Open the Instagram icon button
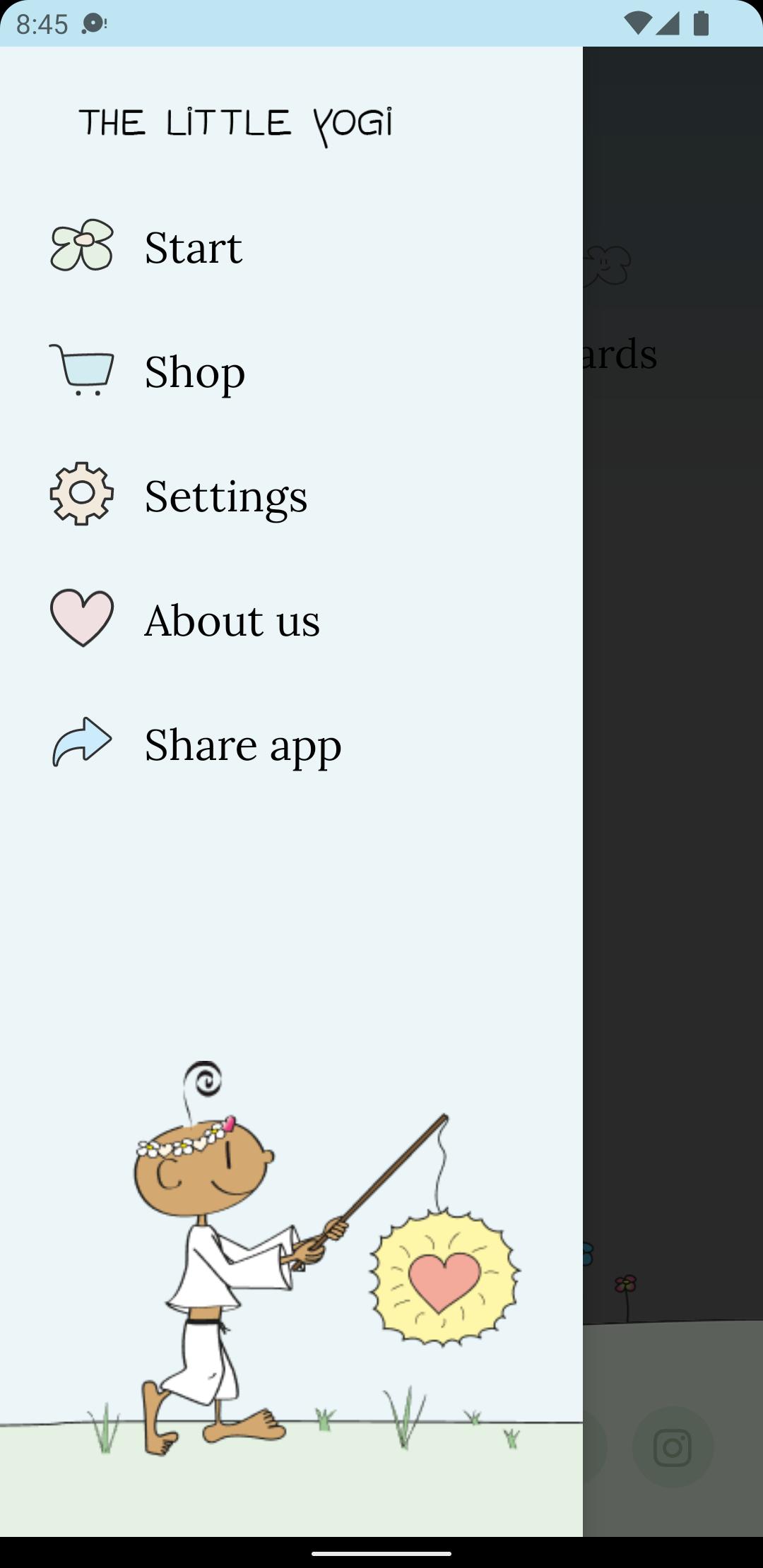This screenshot has width=763, height=1568. [672, 1447]
